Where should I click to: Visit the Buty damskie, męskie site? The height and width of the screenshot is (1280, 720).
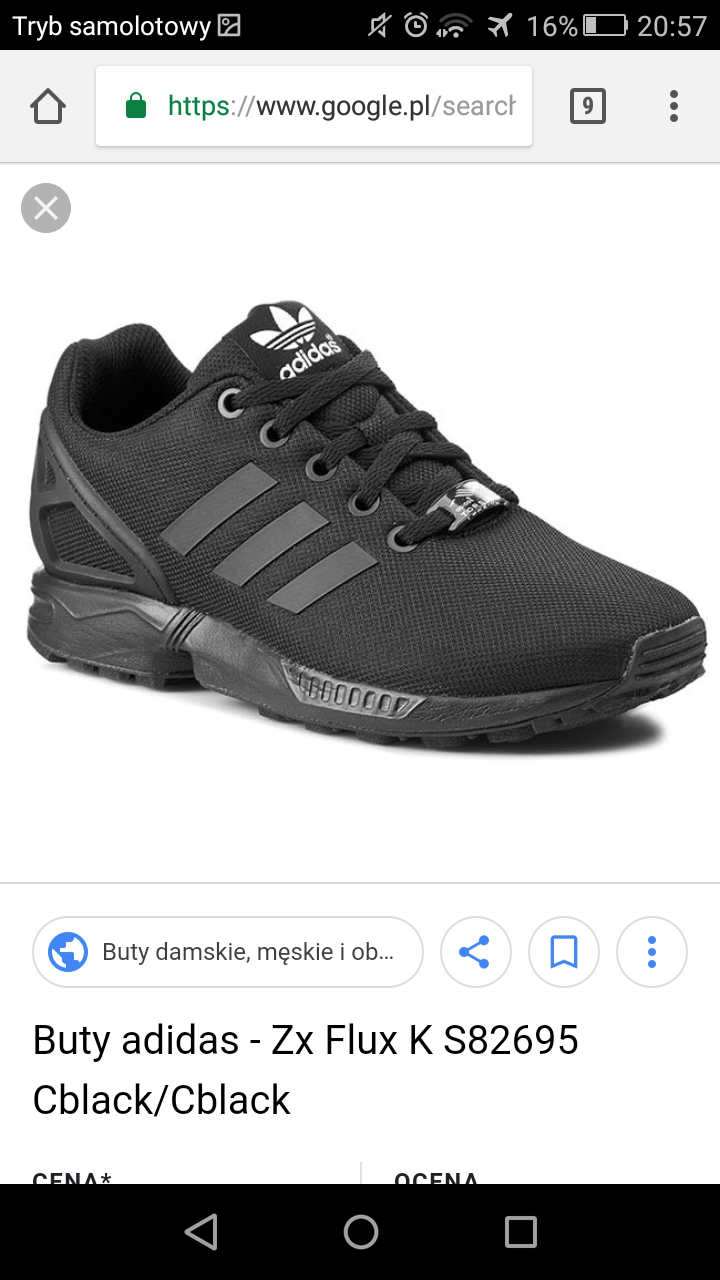(228, 952)
